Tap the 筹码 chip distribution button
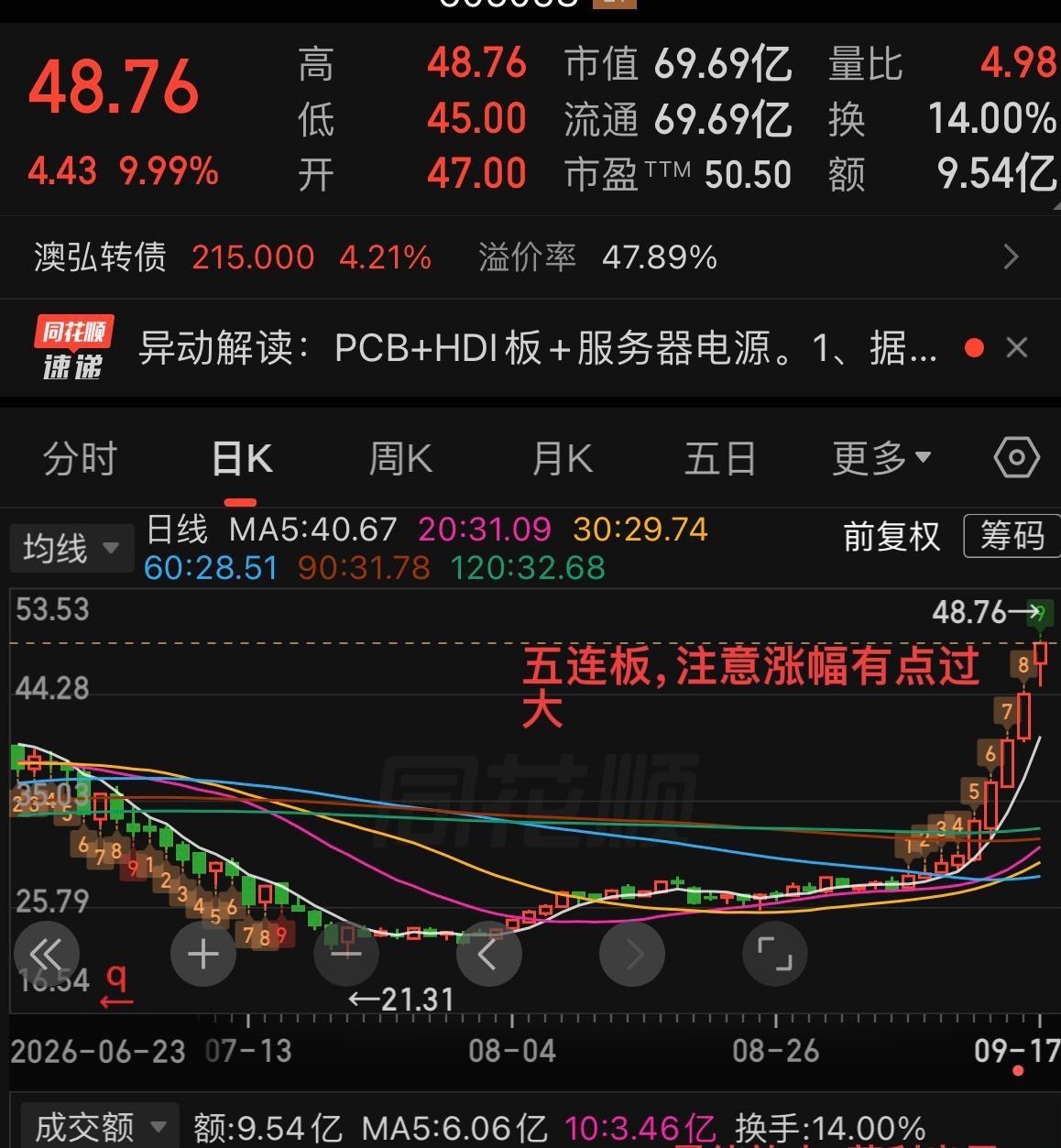 tap(1012, 536)
